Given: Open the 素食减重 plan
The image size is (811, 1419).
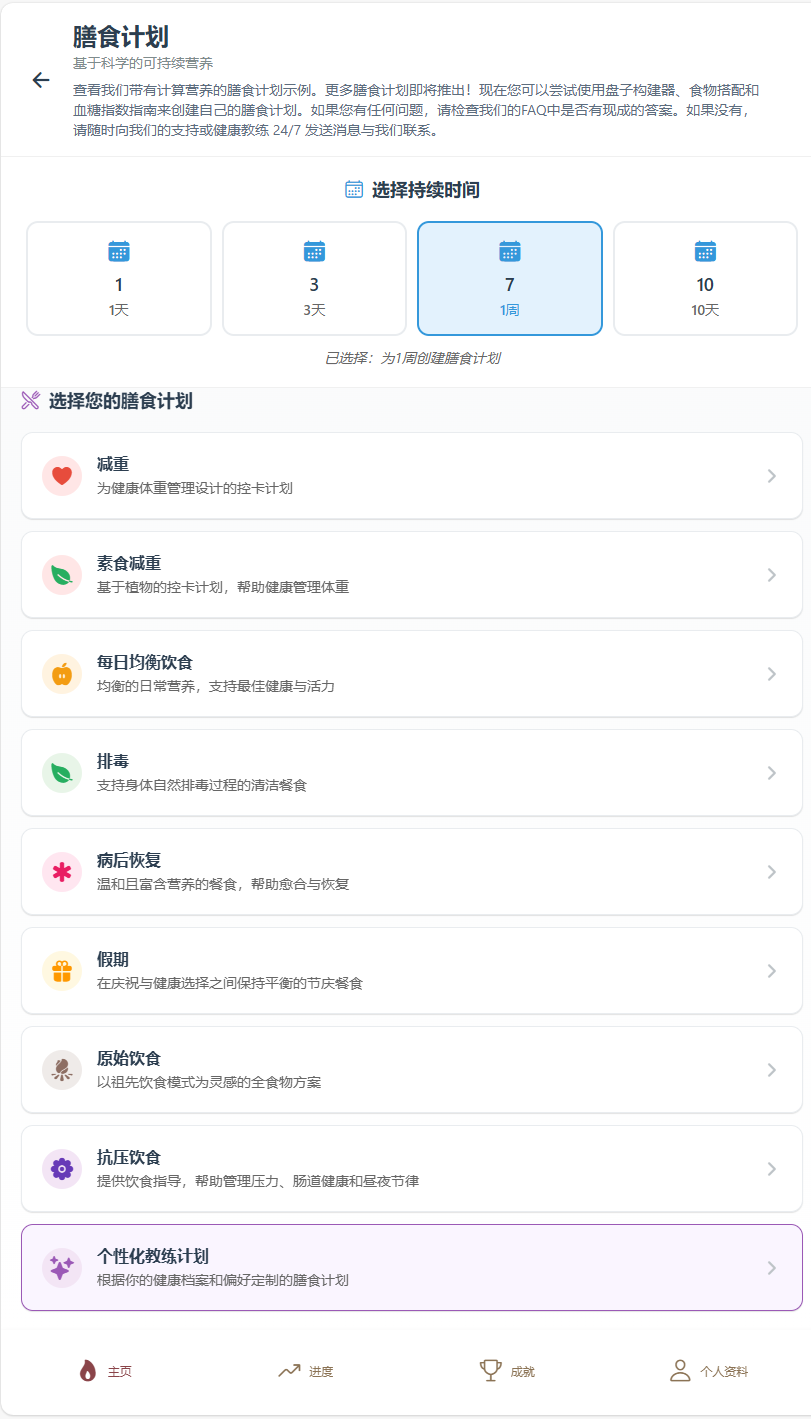Looking at the screenshot, I should coord(411,575).
